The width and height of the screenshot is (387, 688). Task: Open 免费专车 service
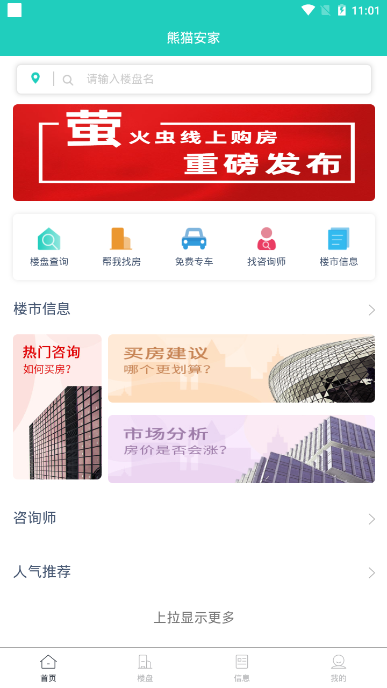click(x=194, y=247)
